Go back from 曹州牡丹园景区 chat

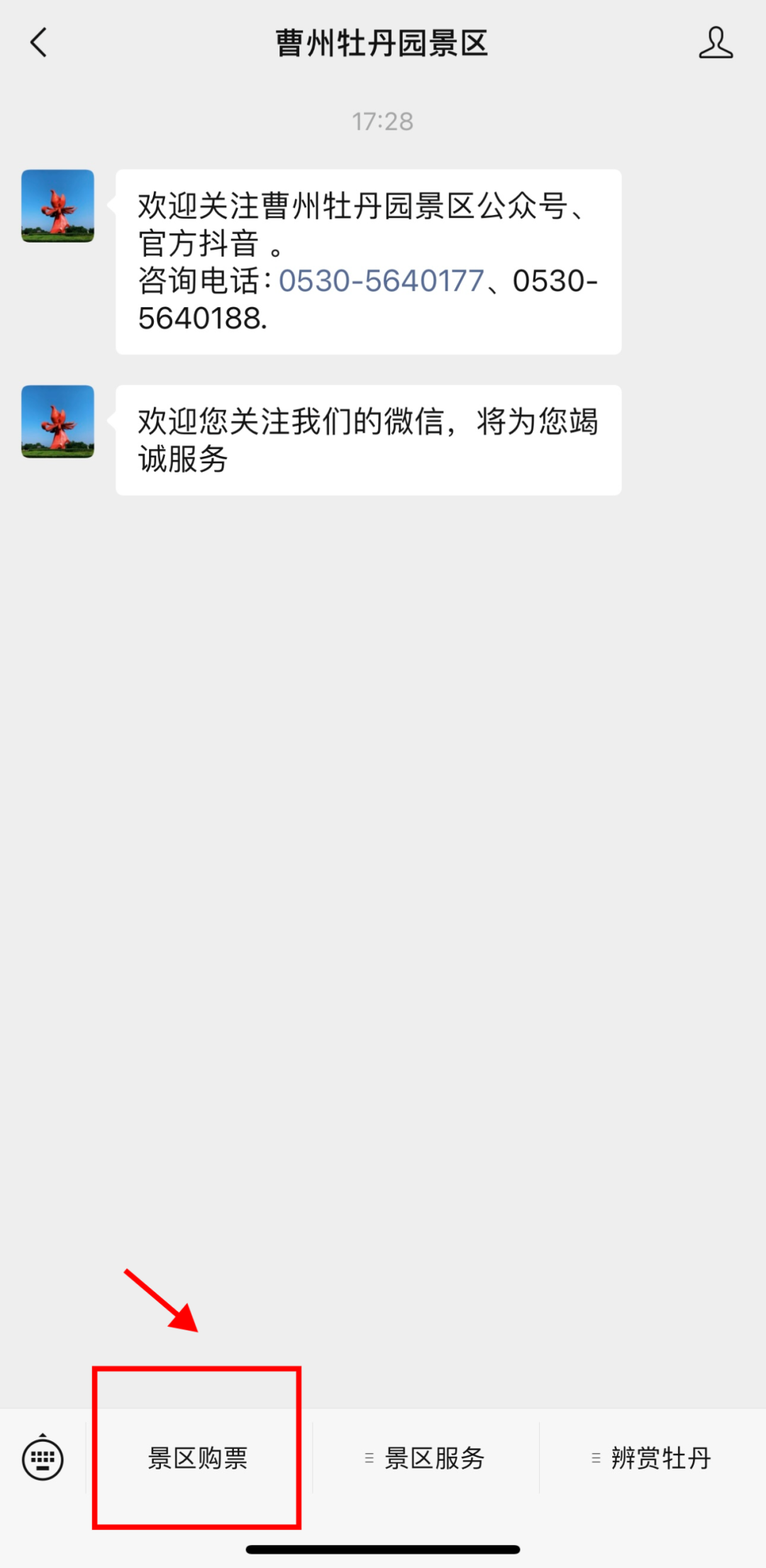click(x=39, y=43)
